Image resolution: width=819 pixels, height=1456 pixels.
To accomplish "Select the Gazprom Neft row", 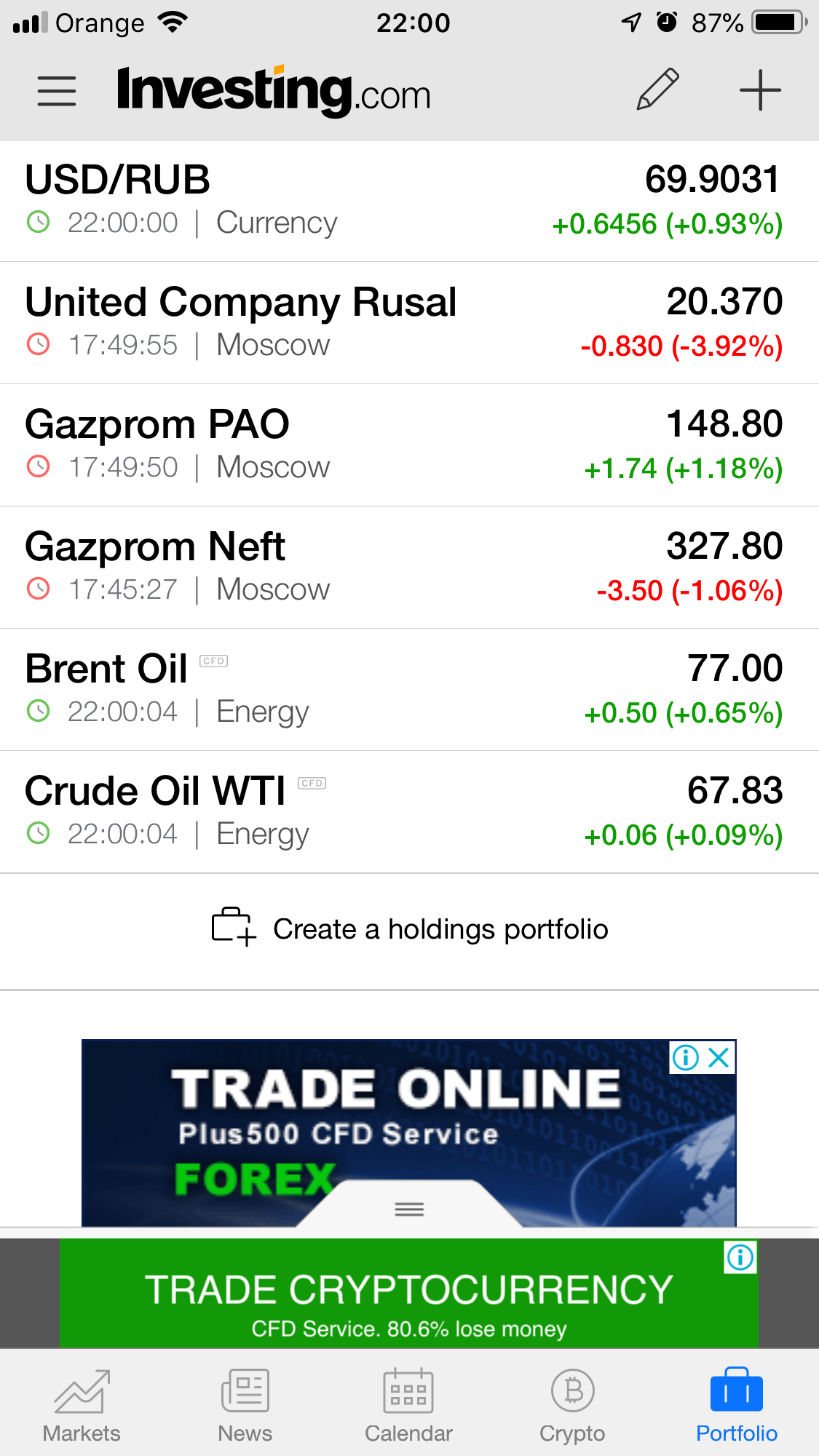I will point(408,568).
